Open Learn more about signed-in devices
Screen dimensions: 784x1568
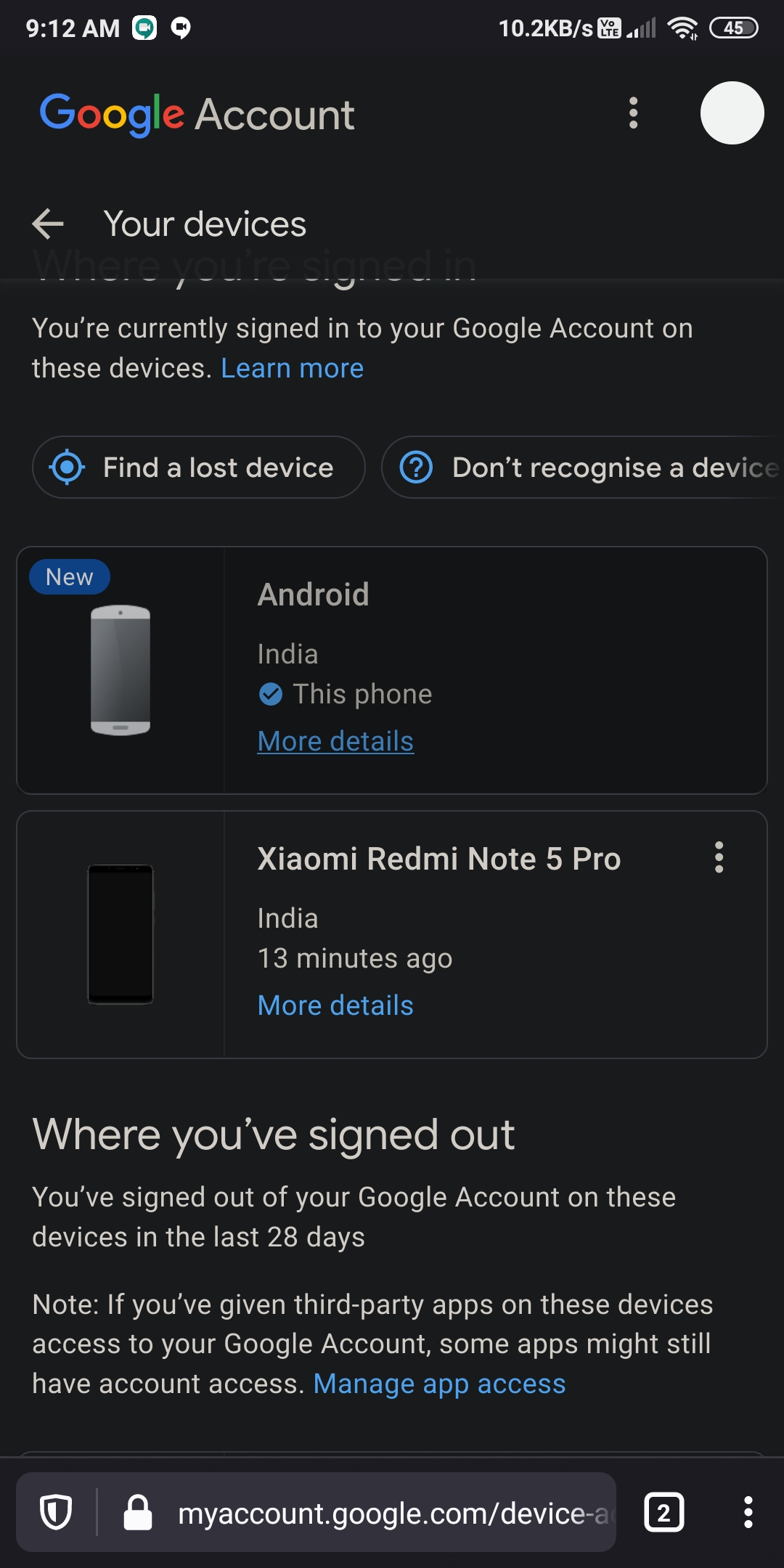coord(292,368)
